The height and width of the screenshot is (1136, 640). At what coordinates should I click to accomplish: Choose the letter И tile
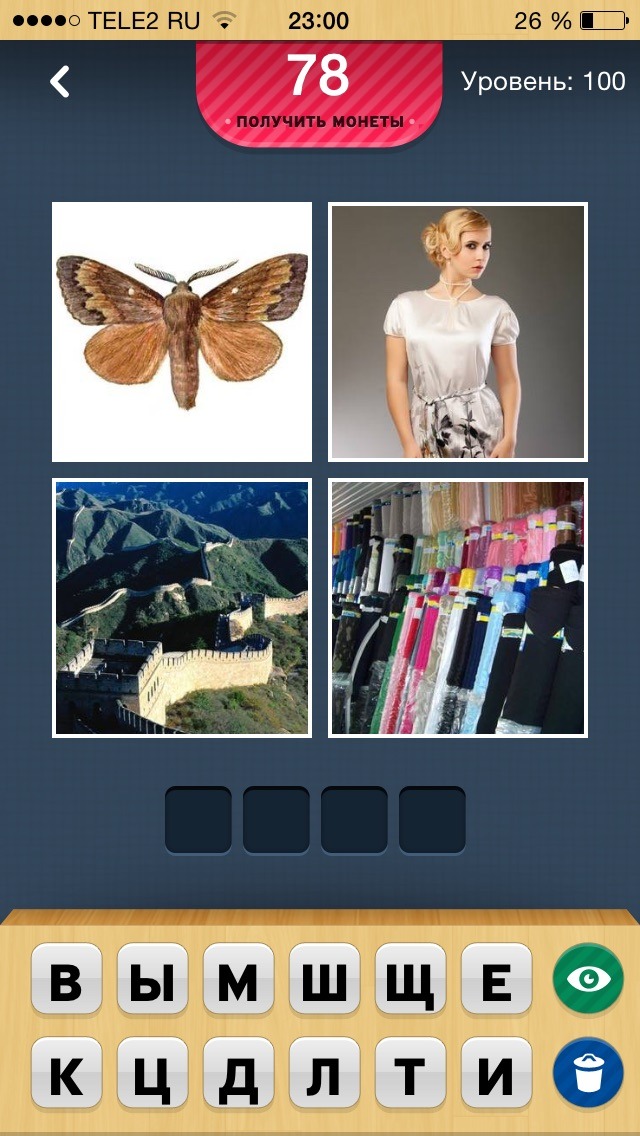click(x=496, y=1074)
